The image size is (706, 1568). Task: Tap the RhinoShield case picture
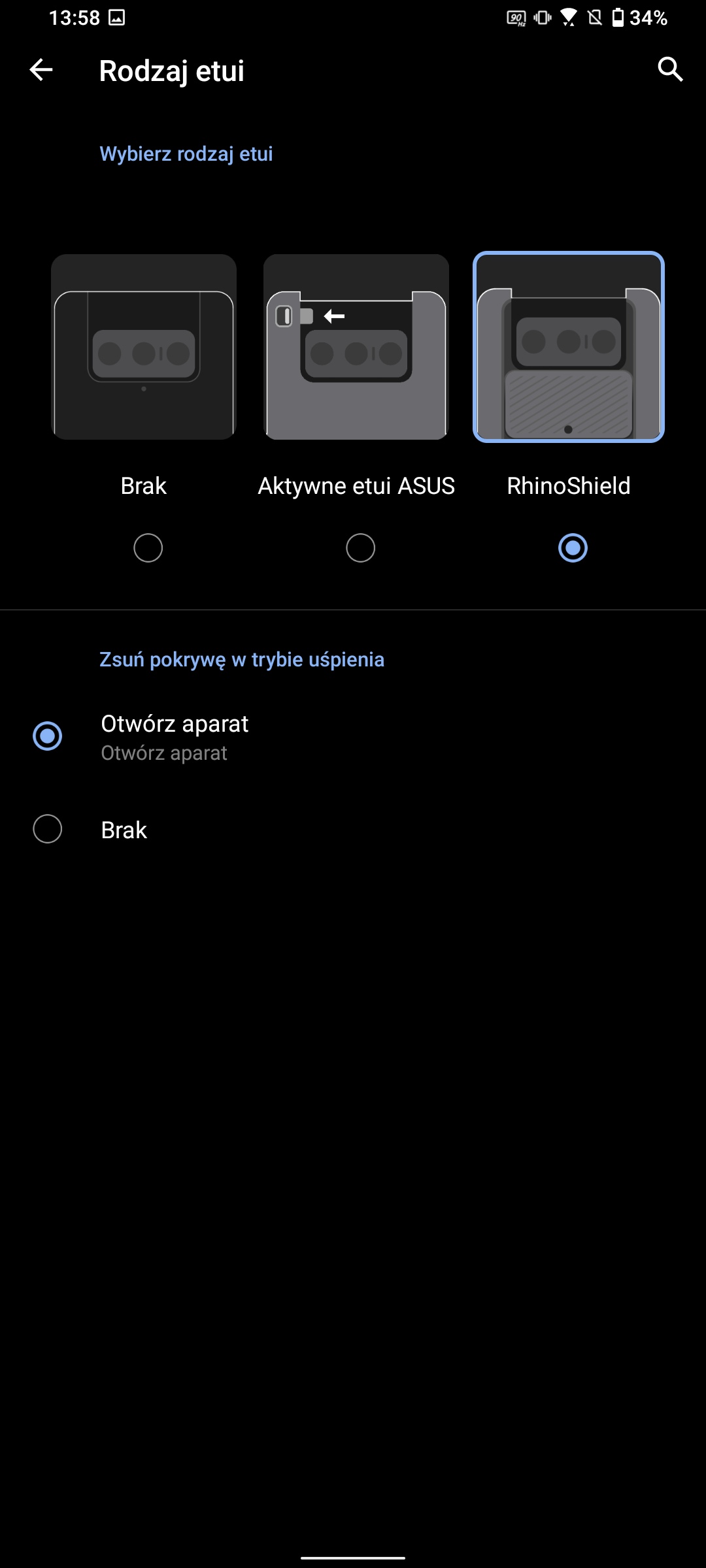point(569,347)
